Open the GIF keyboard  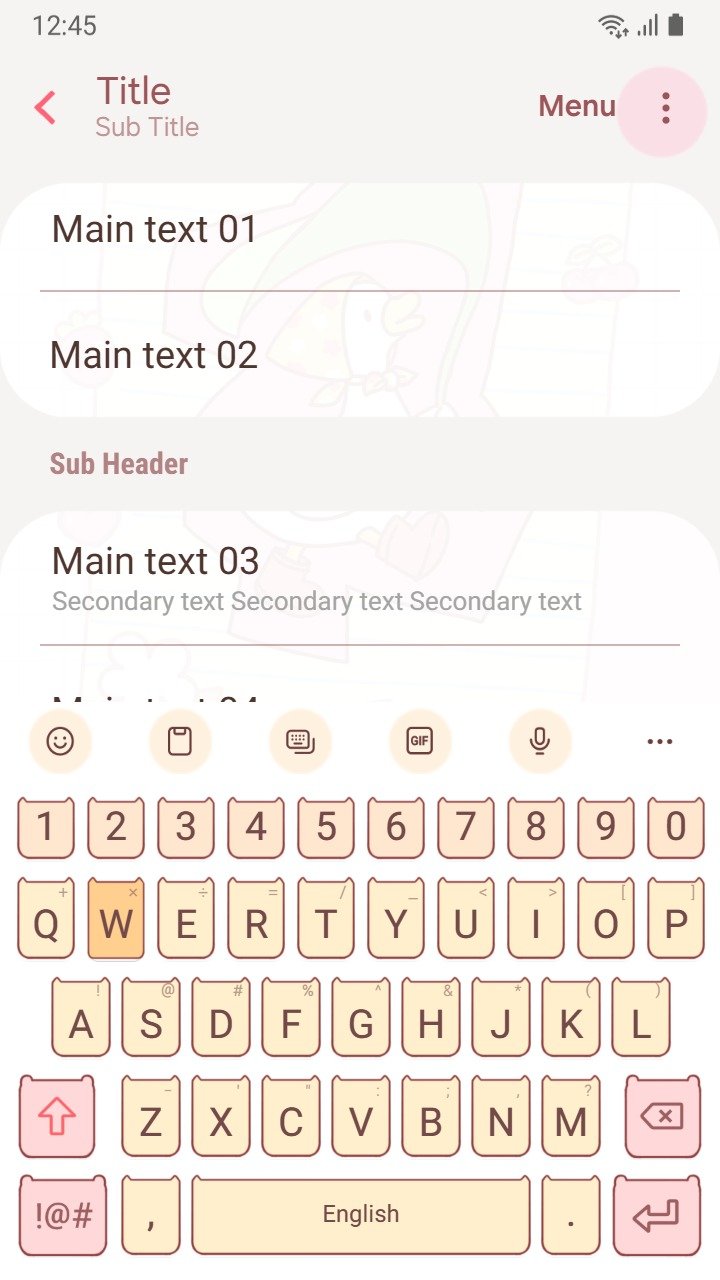pos(420,741)
